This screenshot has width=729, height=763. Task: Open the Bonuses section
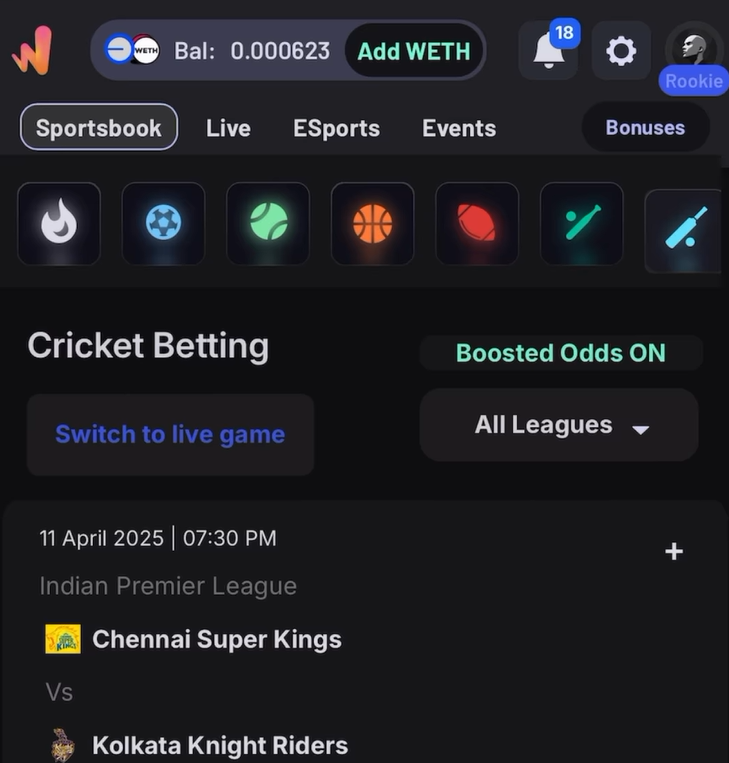pos(645,128)
